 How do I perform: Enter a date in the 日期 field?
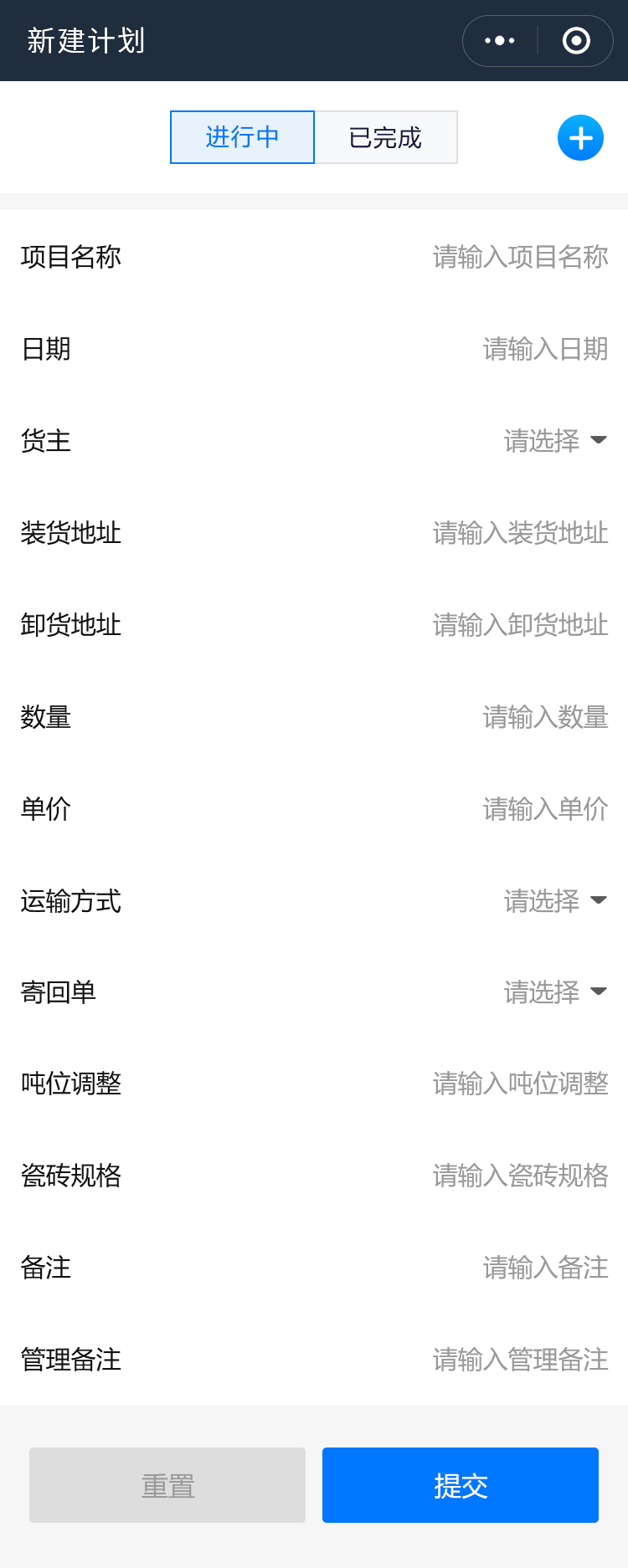[x=544, y=349]
